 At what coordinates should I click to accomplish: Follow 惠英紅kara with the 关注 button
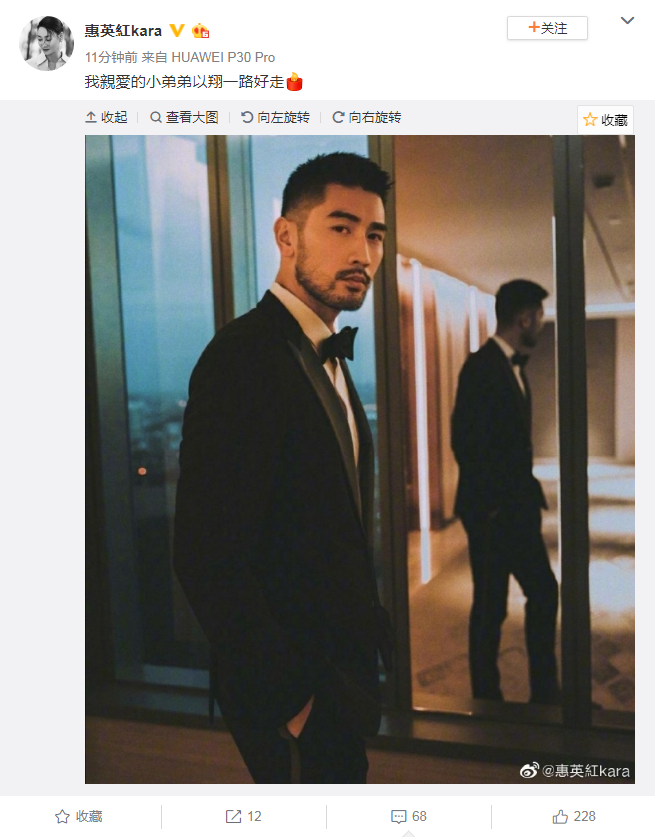point(546,28)
